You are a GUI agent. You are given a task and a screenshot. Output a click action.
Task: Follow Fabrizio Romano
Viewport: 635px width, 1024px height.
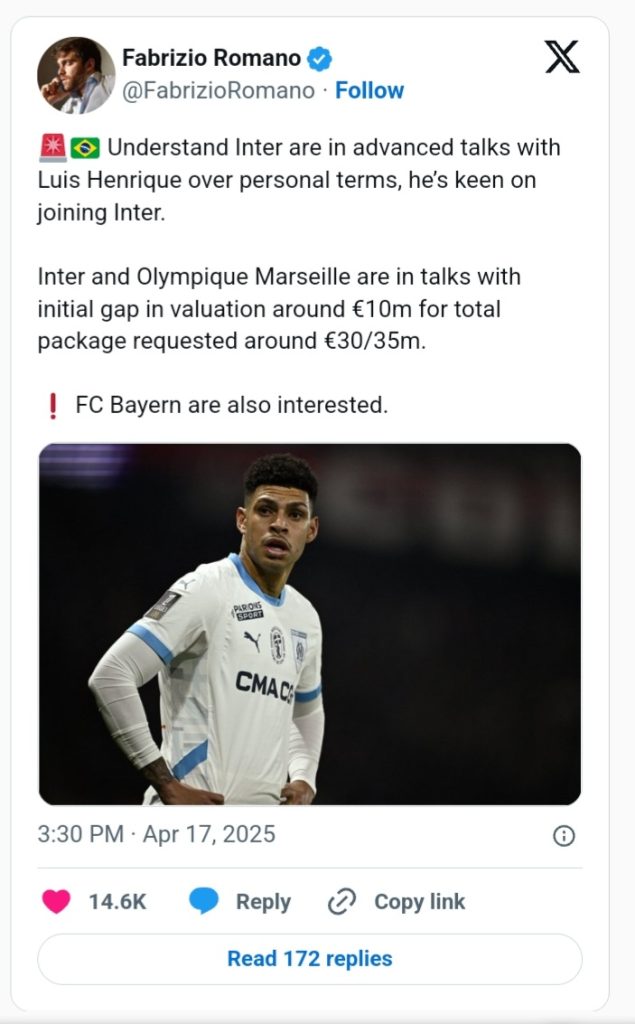[x=369, y=90]
